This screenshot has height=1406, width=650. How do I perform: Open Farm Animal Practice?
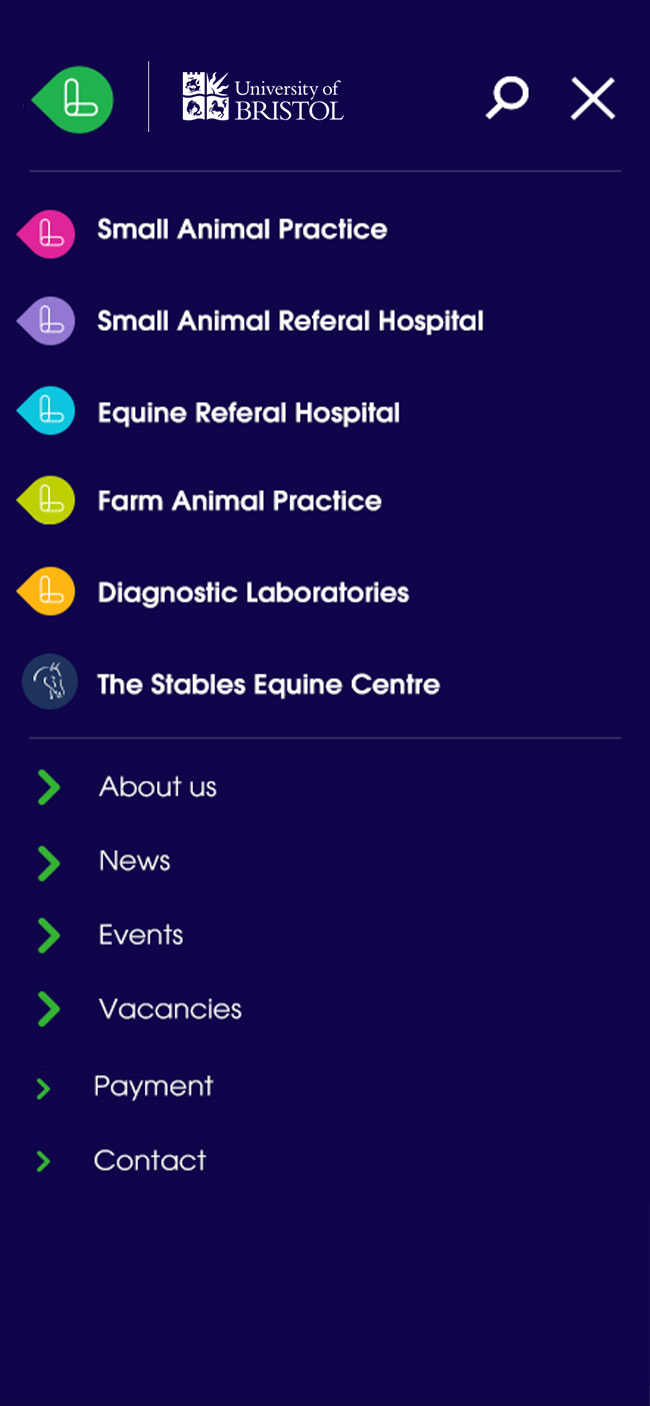click(x=239, y=501)
